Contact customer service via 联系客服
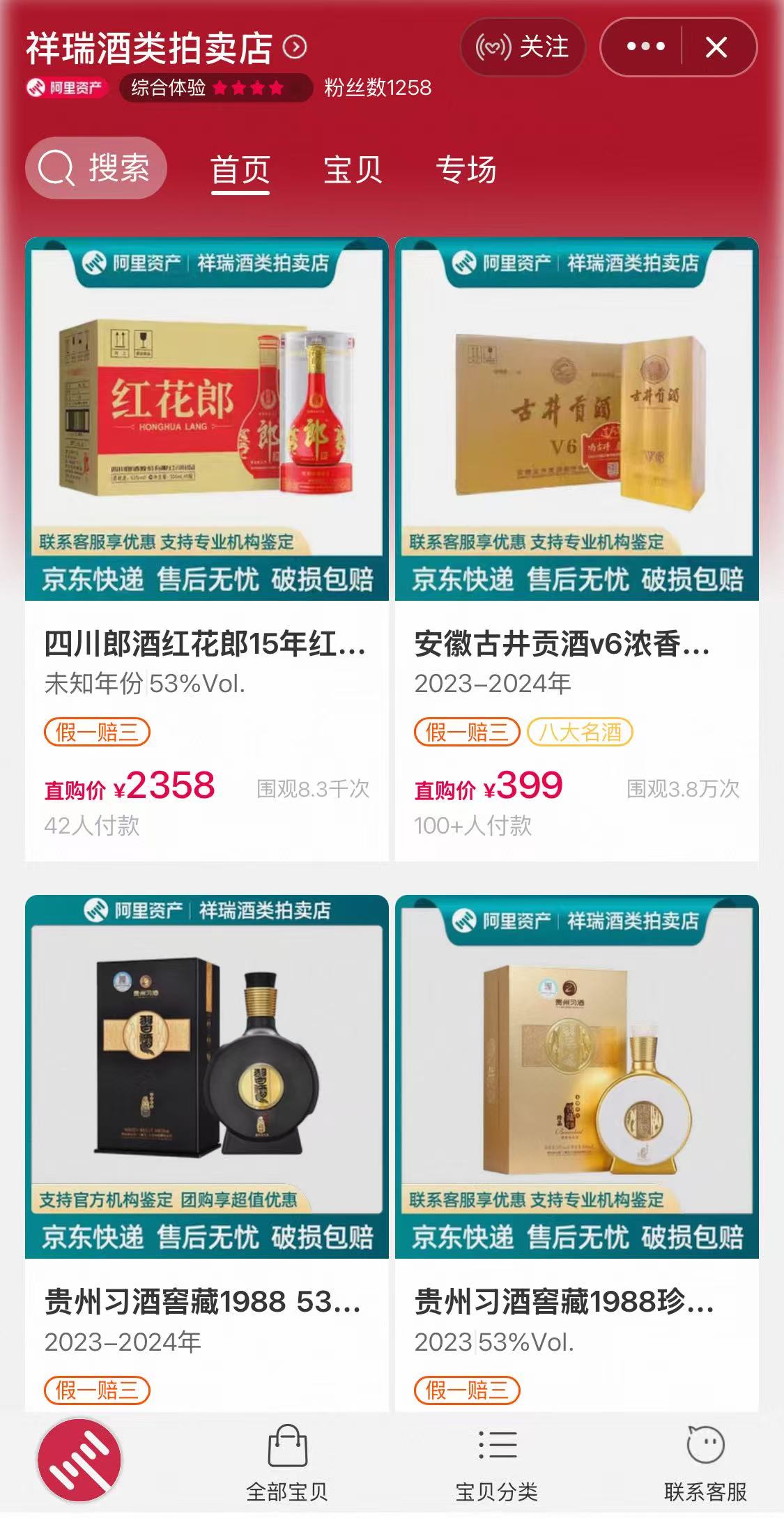784x1518 pixels. click(705, 1462)
